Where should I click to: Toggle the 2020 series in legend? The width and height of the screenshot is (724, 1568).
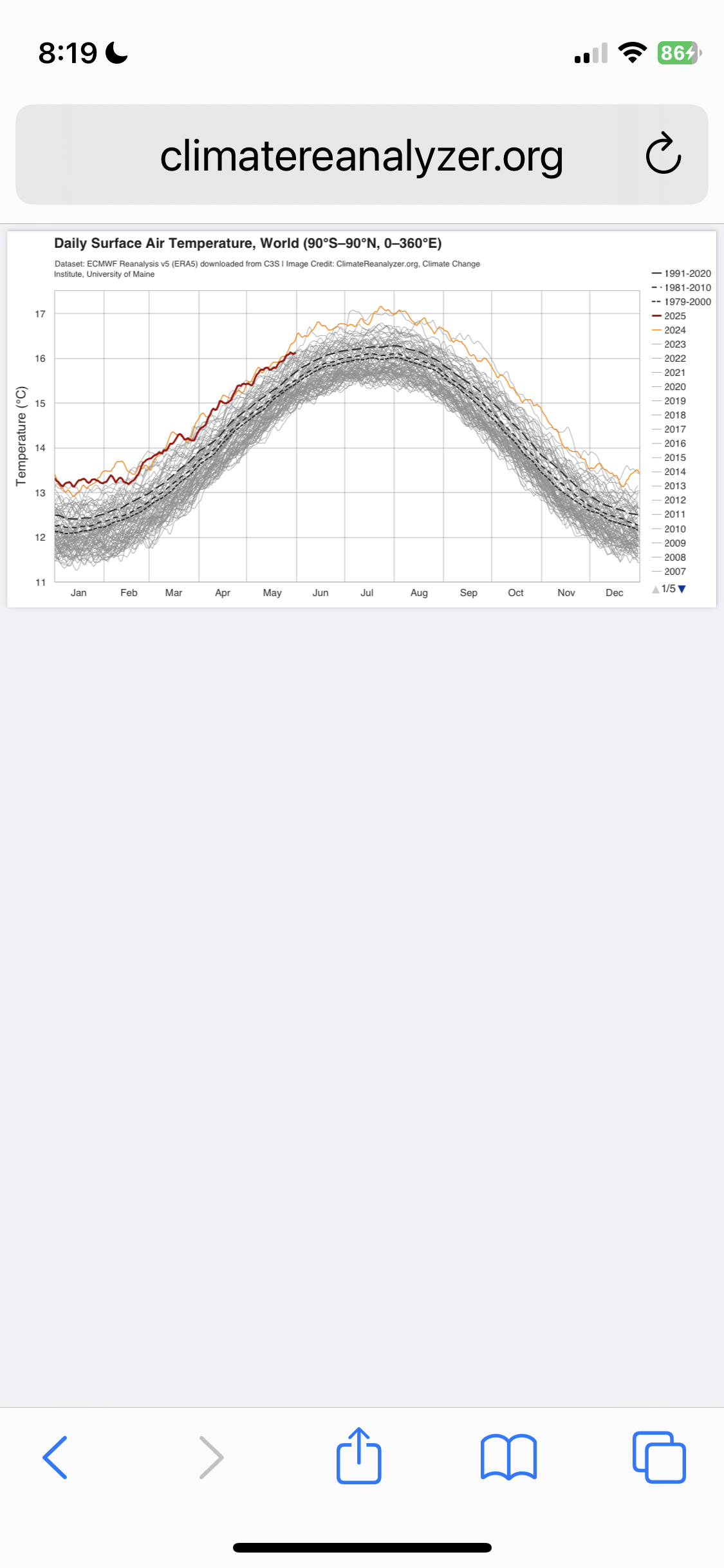669,387
